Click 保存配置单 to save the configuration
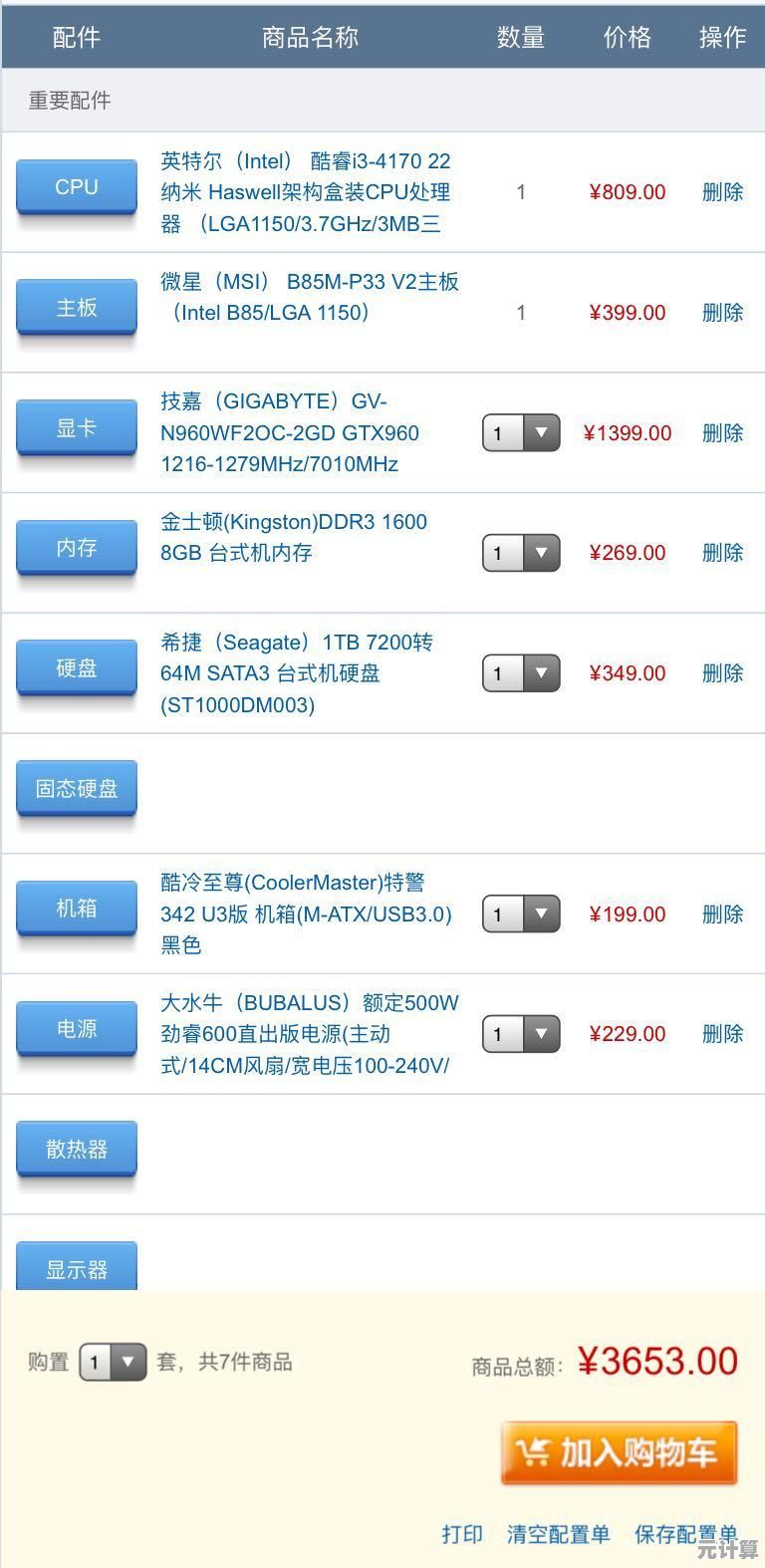This screenshot has height=1568, width=765. (689, 1534)
